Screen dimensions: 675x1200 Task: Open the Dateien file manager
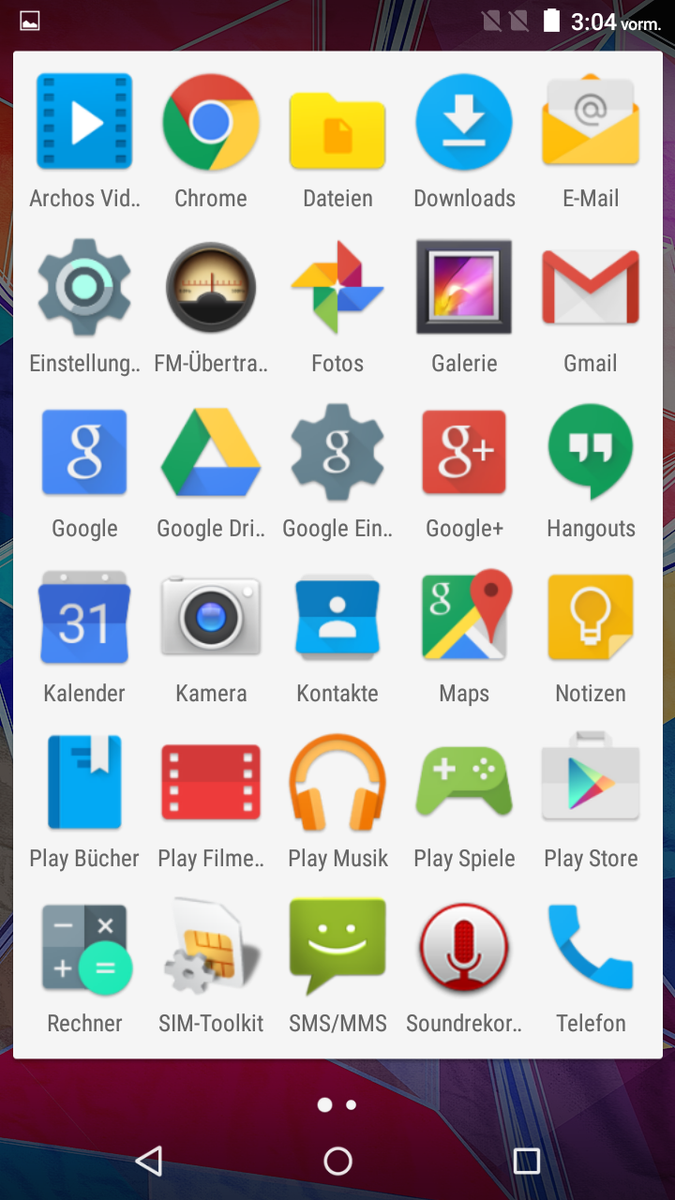pos(338,124)
